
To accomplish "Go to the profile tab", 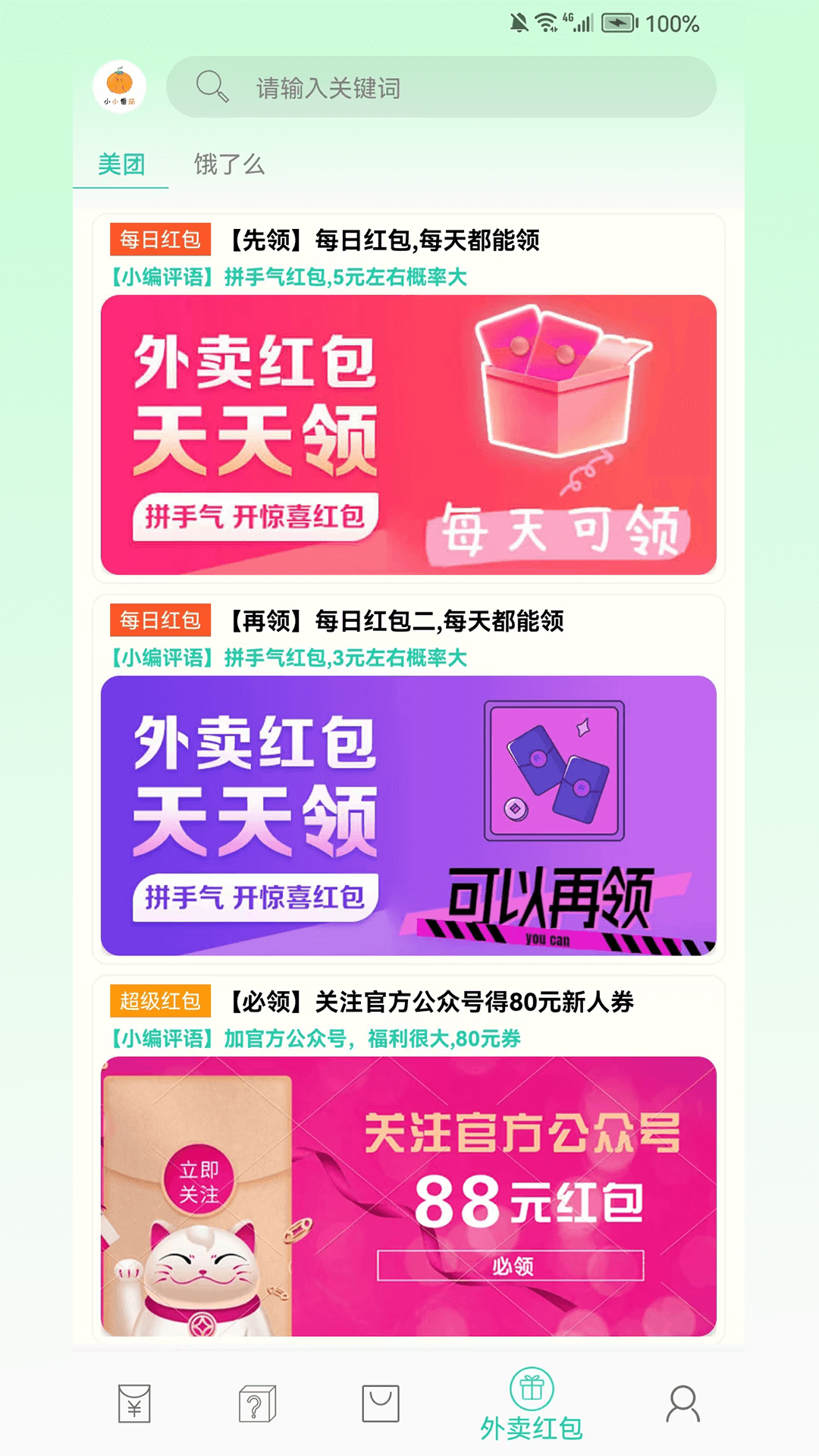I will click(682, 1403).
